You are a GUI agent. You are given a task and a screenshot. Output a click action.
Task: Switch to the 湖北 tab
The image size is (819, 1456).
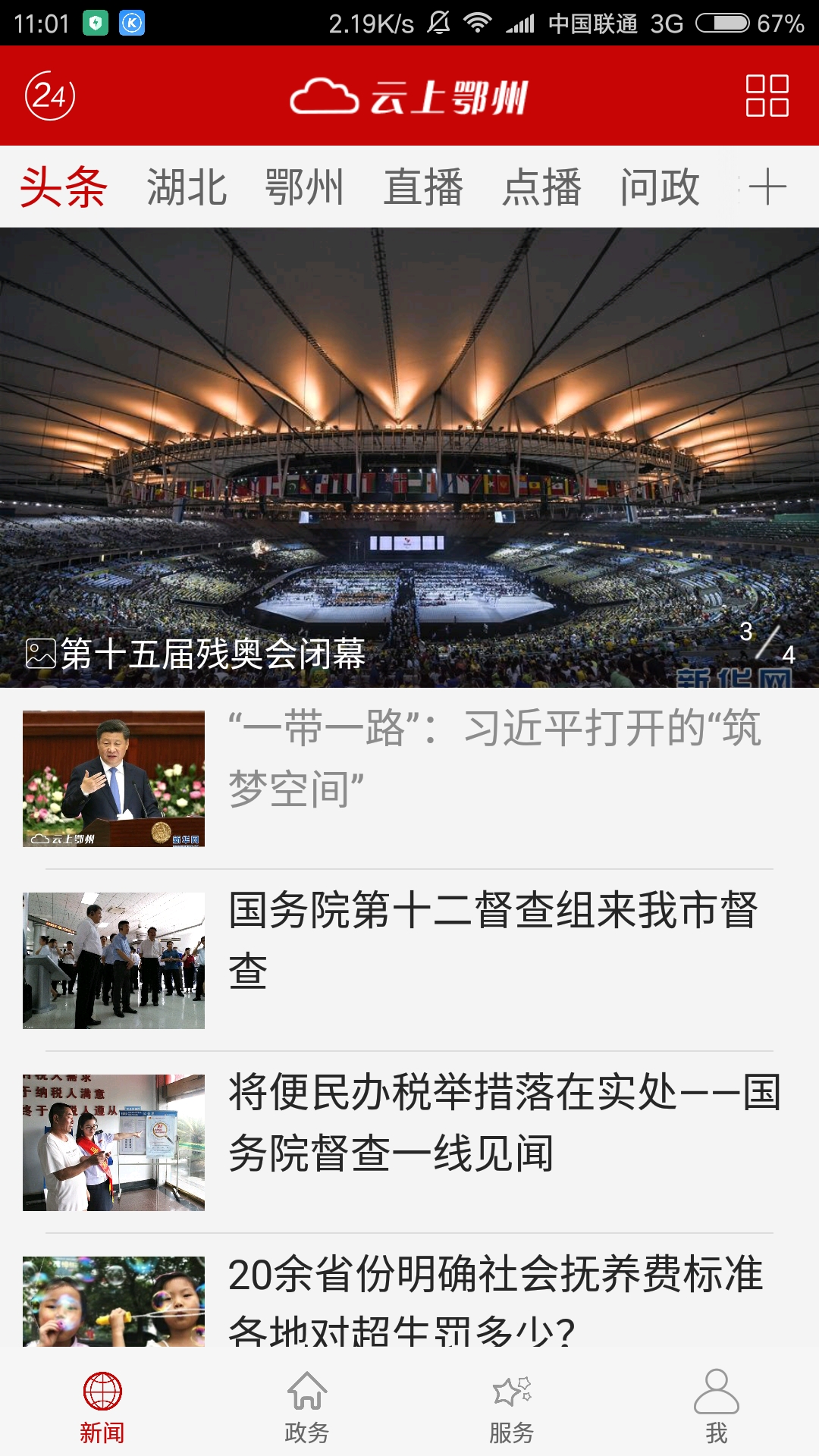tap(187, 187)
